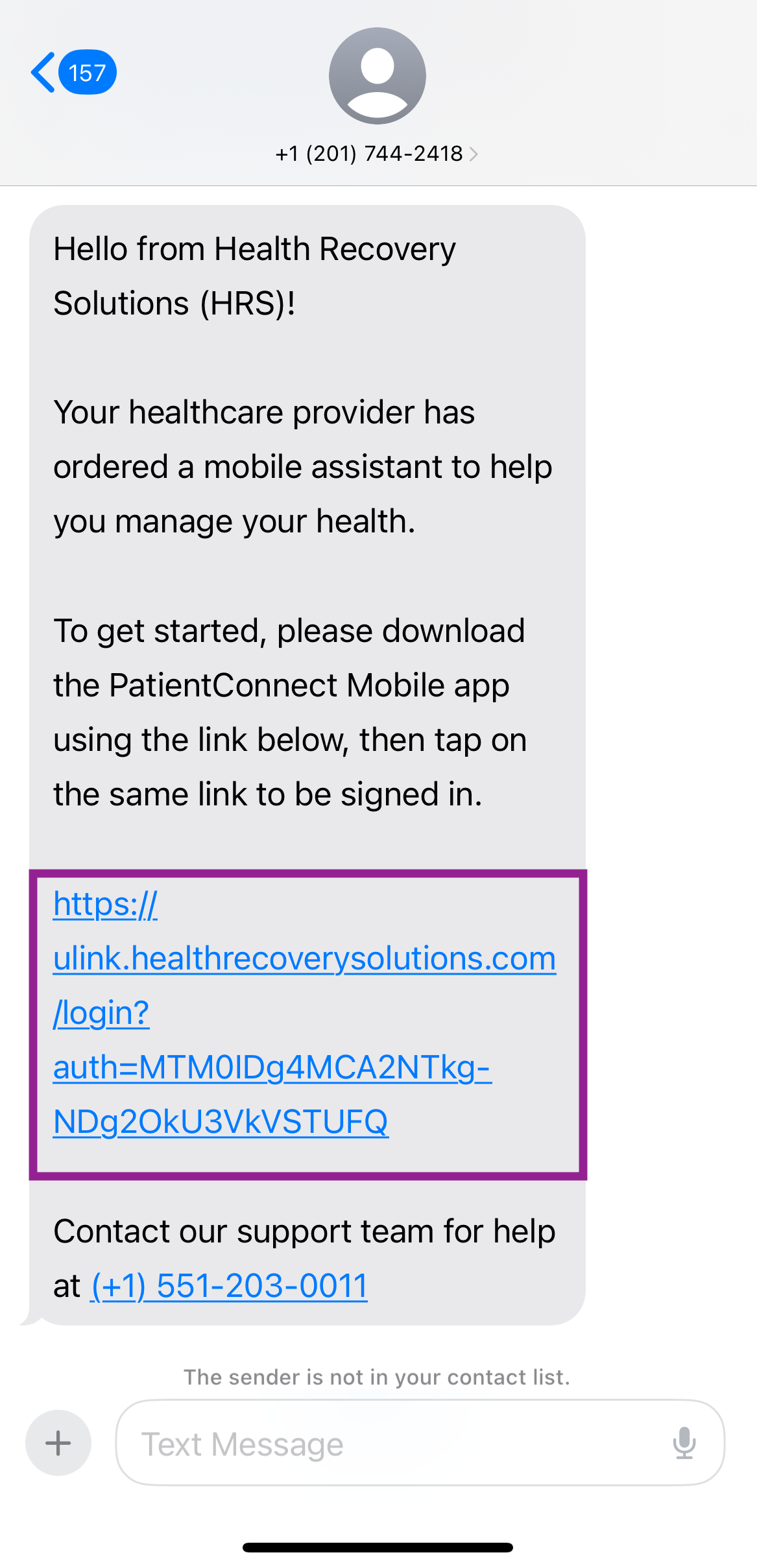
Task: Call support number (+1) 551-203-0011
Action: tap(230, 1286)
